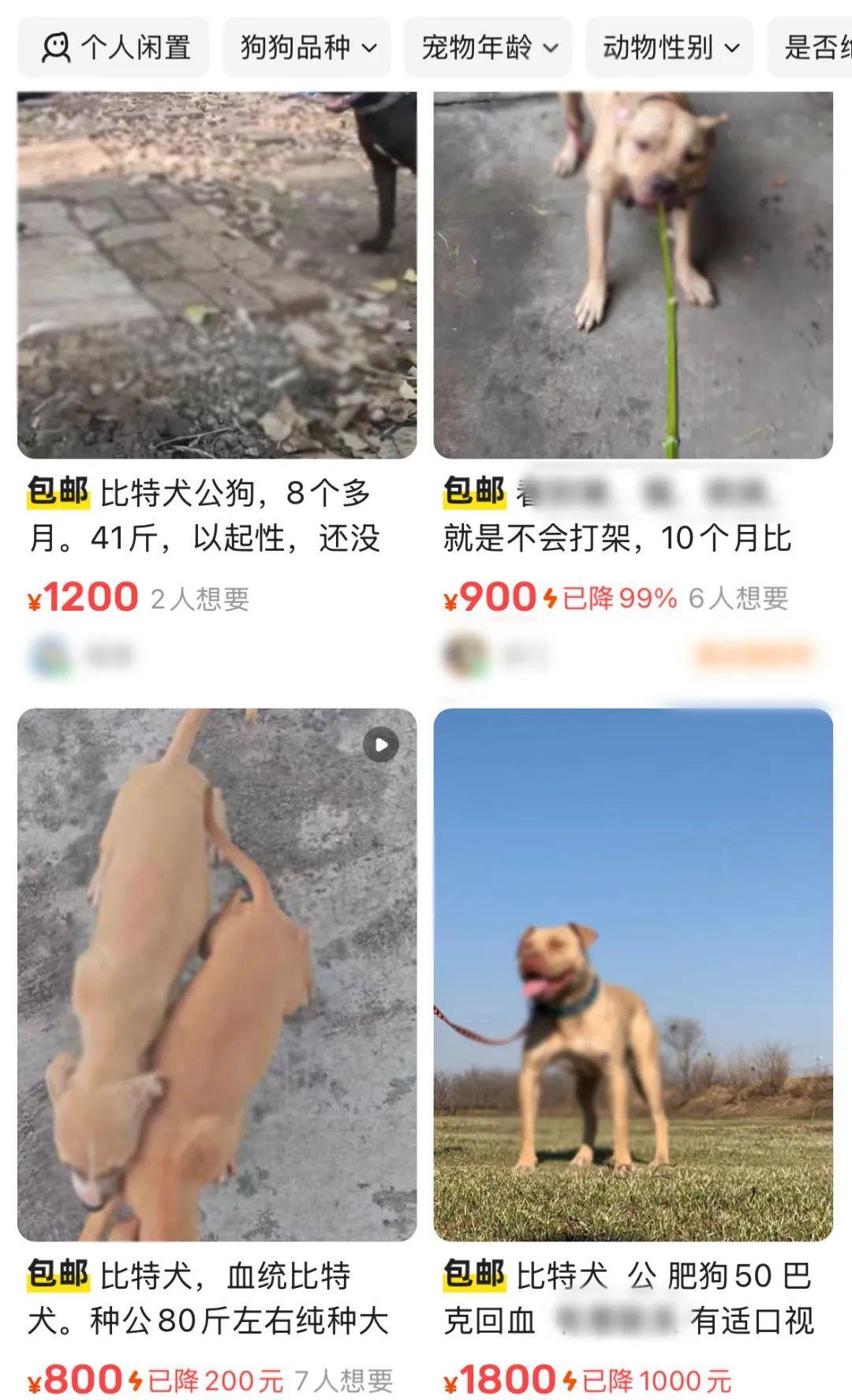Screen dimensions: 852x1400
Task: Click the 已降99% discount indicator
Action: point(618,600)
